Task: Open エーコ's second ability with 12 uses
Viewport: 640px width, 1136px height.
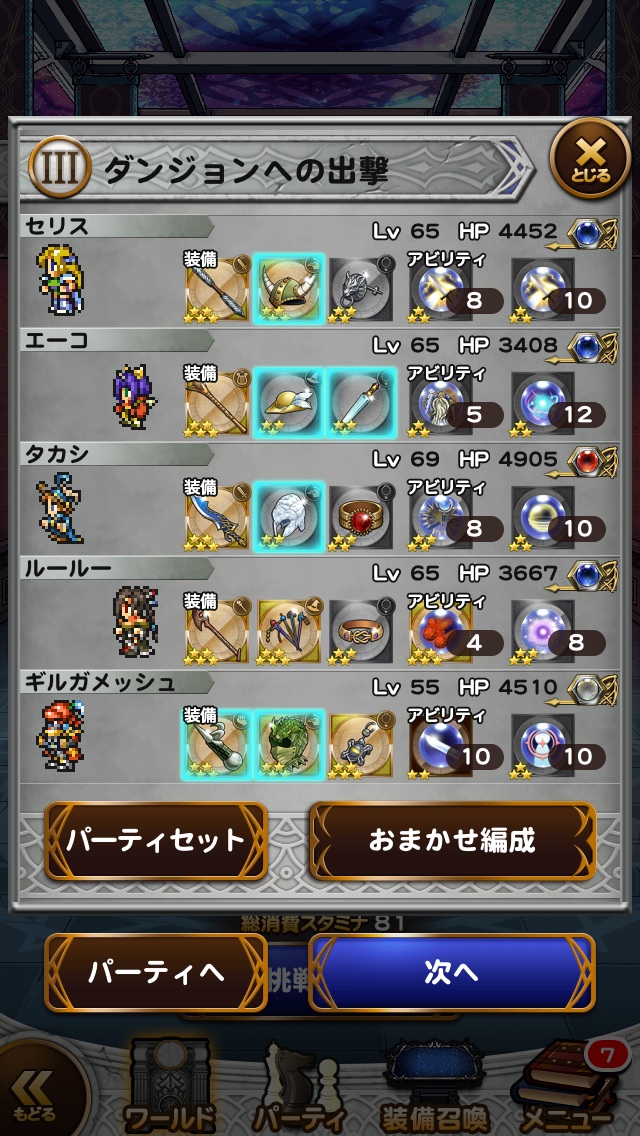Action: point(544,403)
